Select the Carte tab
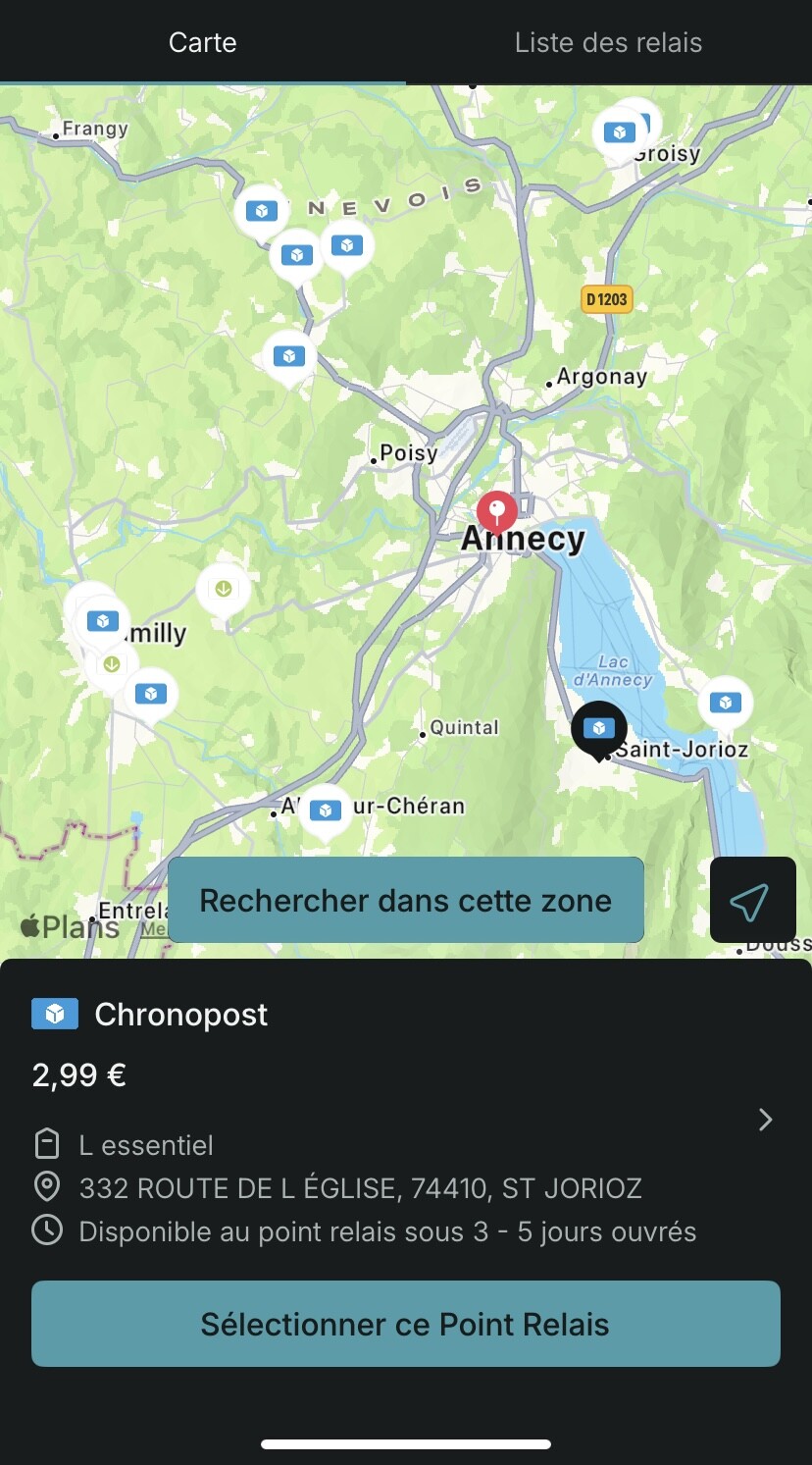The height and width of the screenshot is (1465, 812). (x=202, y=42)
